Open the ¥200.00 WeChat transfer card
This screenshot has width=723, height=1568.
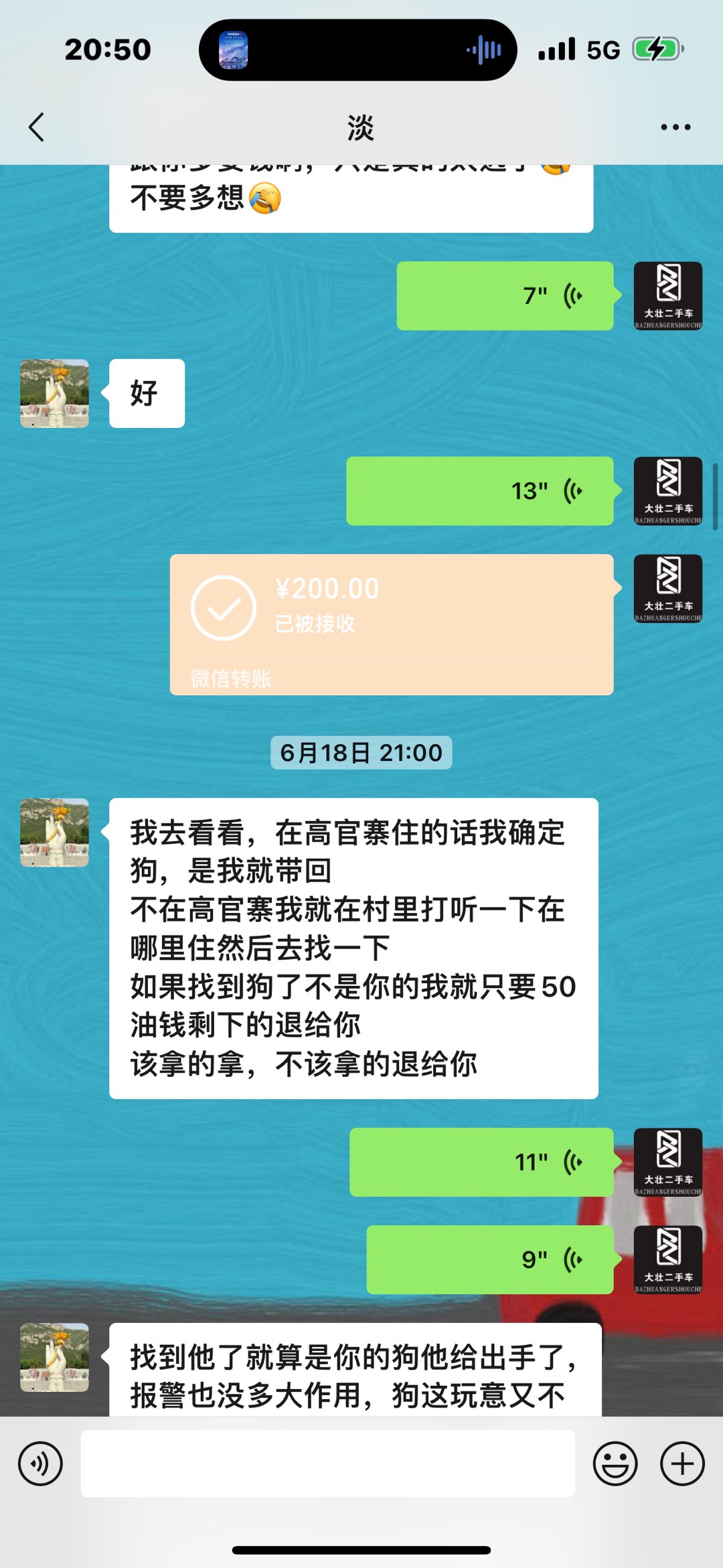tap(392, 624)
